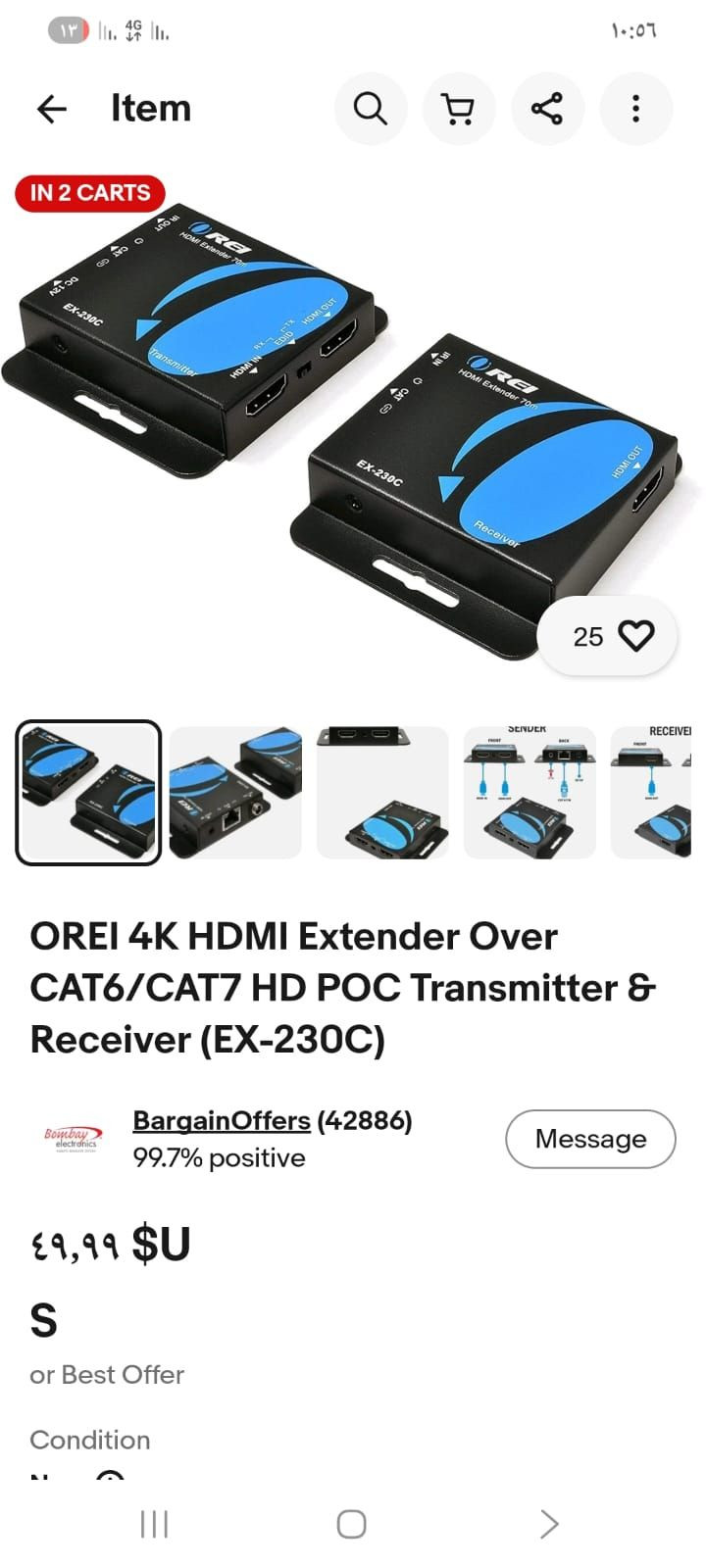Open the three-dot overflow menu
This screenshot has width=706, height=1568.
(635, 109)
